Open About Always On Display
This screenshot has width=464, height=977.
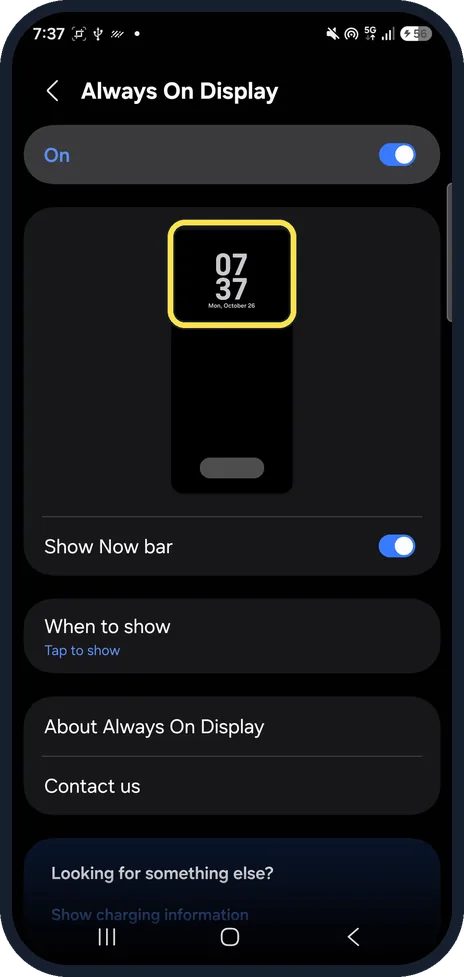click(x=232, y=727)
